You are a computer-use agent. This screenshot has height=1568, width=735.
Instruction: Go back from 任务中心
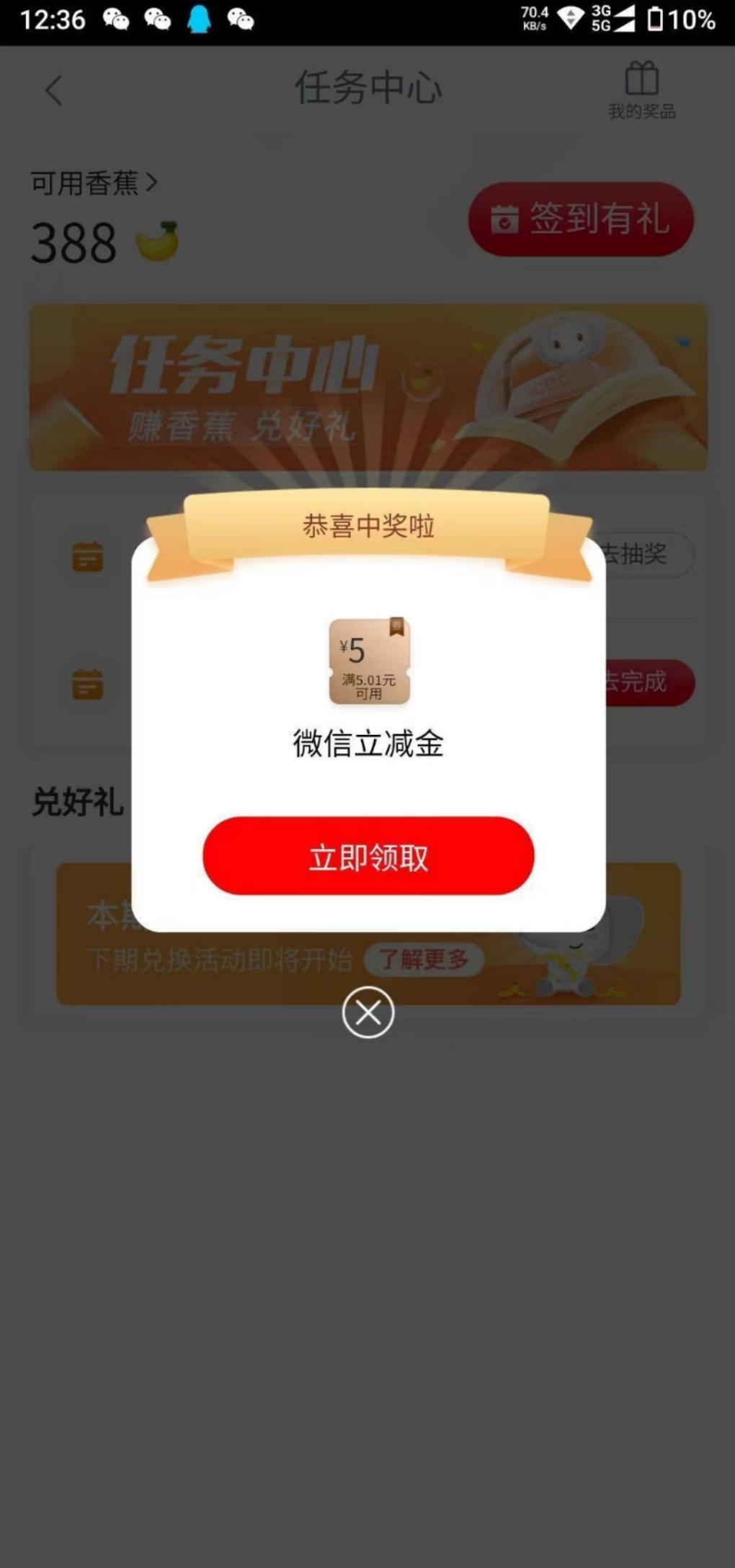click(54, 91)
